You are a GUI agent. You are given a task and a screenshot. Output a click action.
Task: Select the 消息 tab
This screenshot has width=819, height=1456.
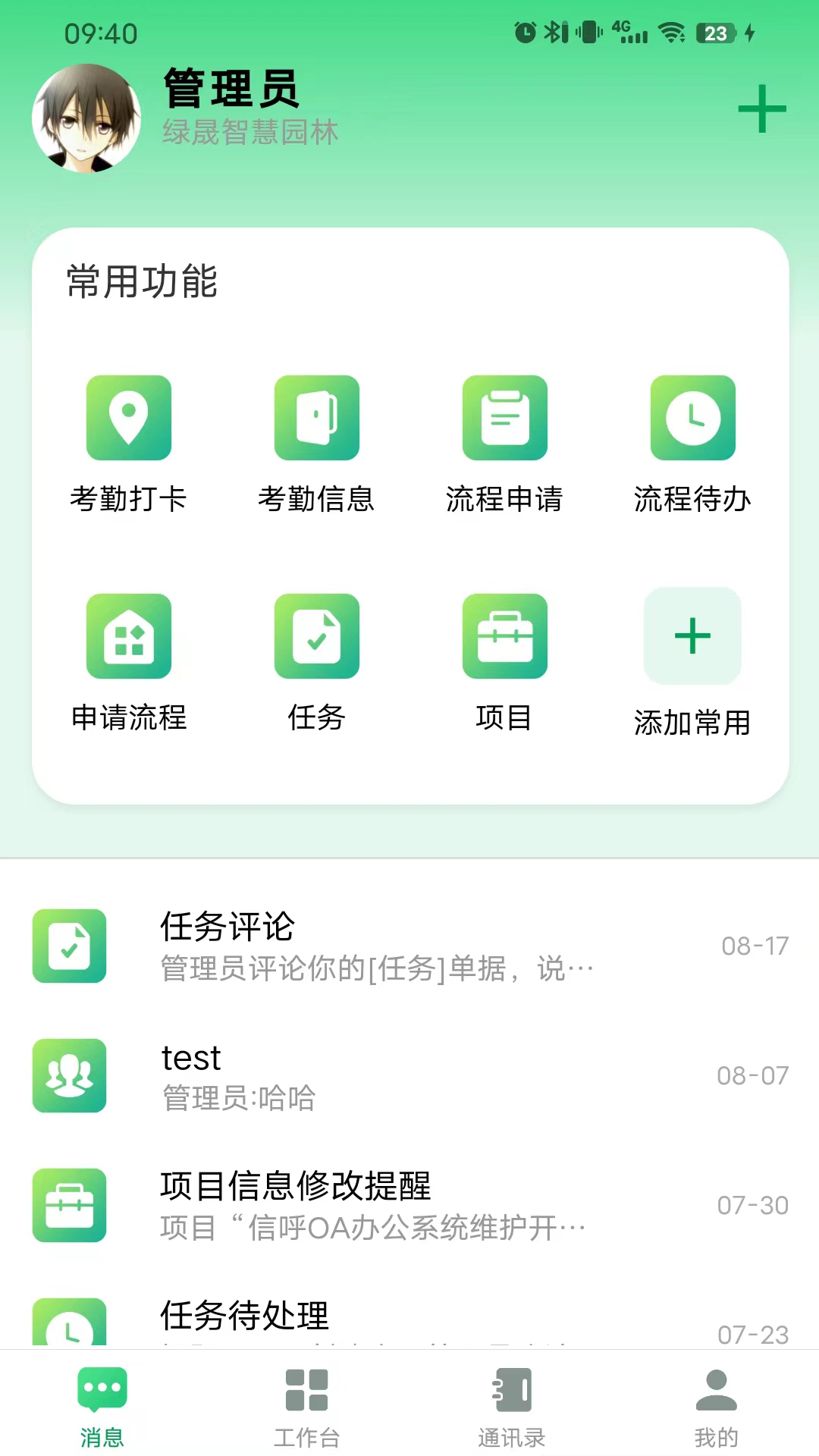tap(102, 1405)
